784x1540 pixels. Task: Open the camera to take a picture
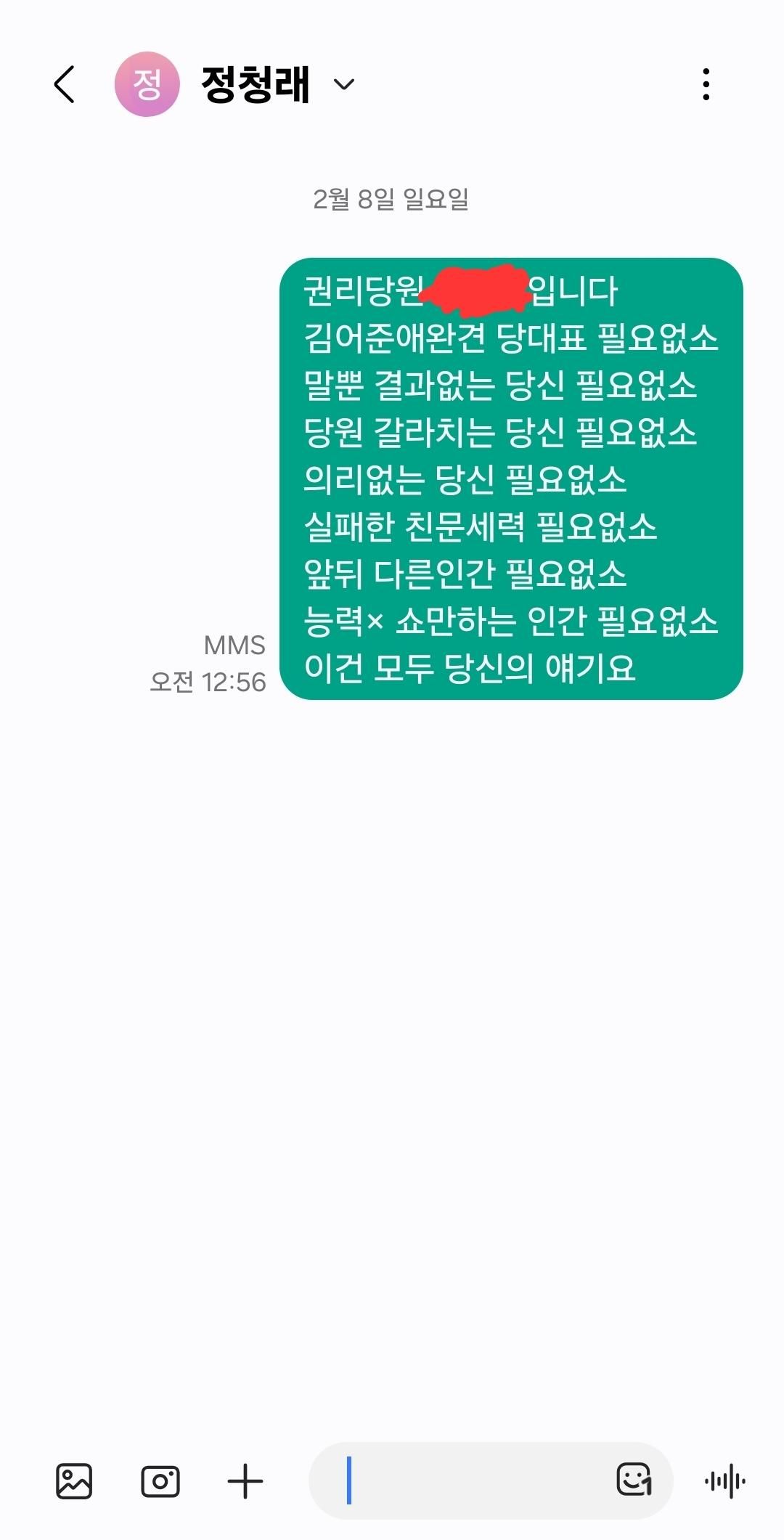click(x=160, y=1481)
